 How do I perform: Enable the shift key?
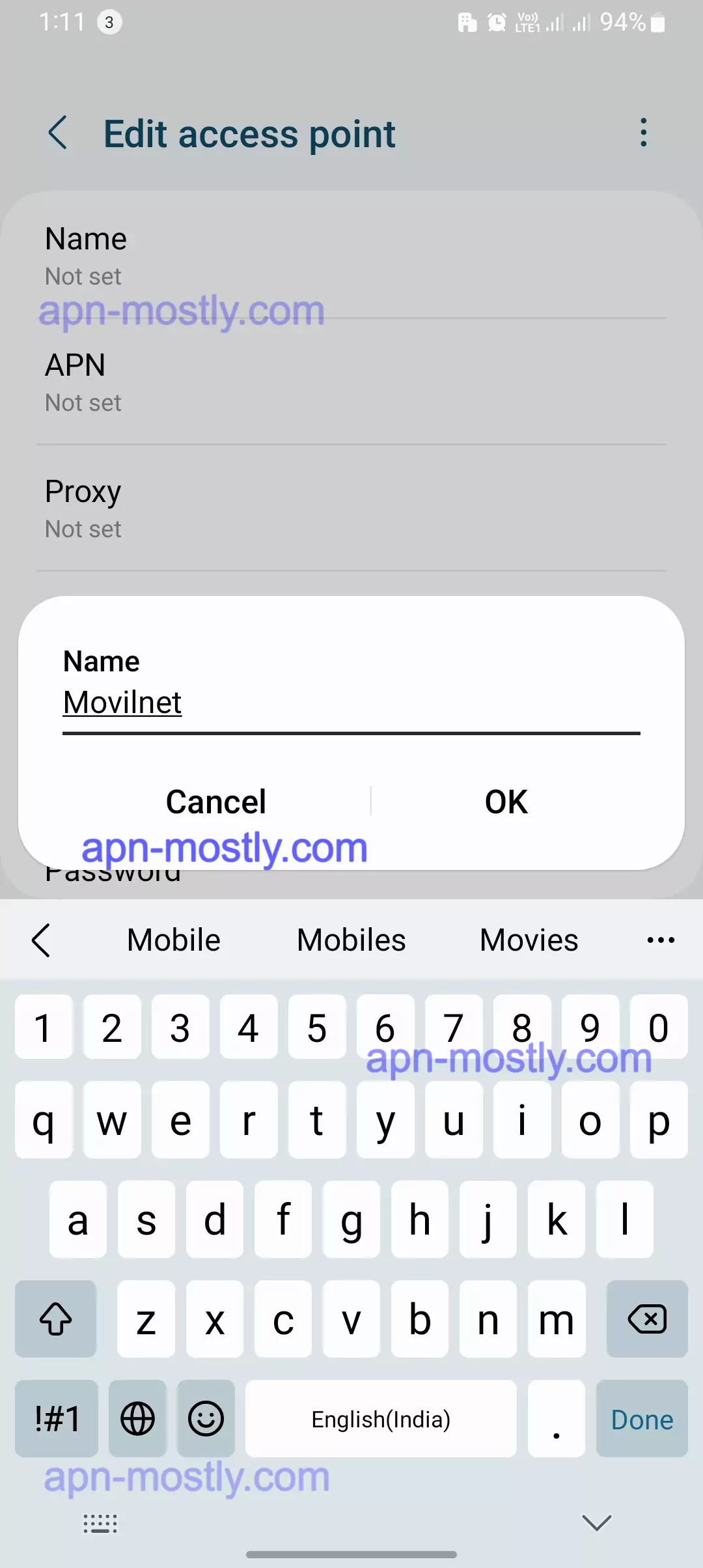(x=56, y=1319)
